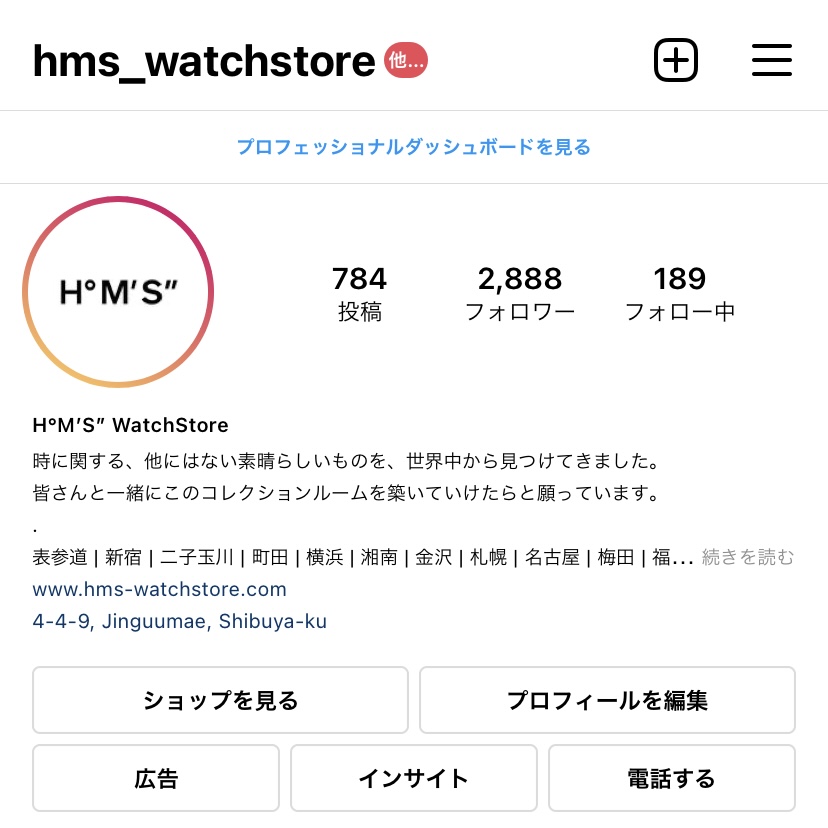828x828 pixels.
Task: Open the hms_watchstore account switcher
Action: click(x=204, y=62)
